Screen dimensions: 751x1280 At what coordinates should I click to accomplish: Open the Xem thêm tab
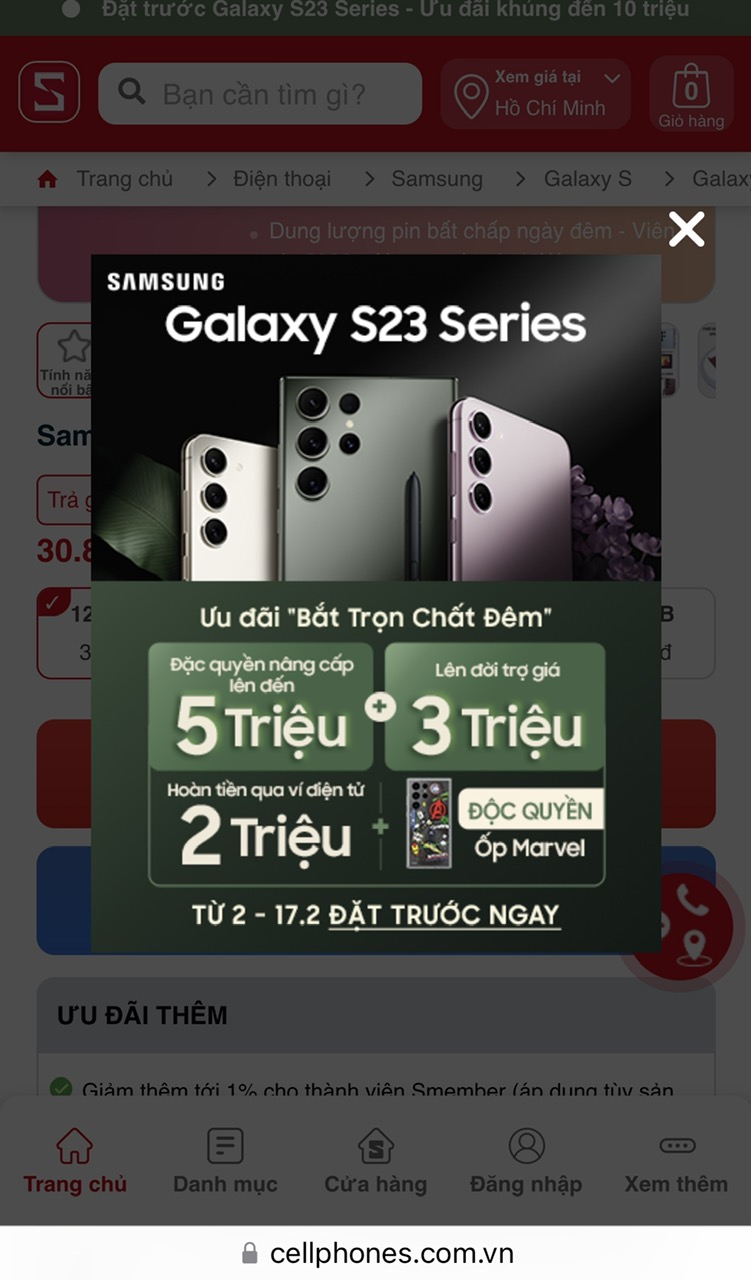coord(676,1161)
